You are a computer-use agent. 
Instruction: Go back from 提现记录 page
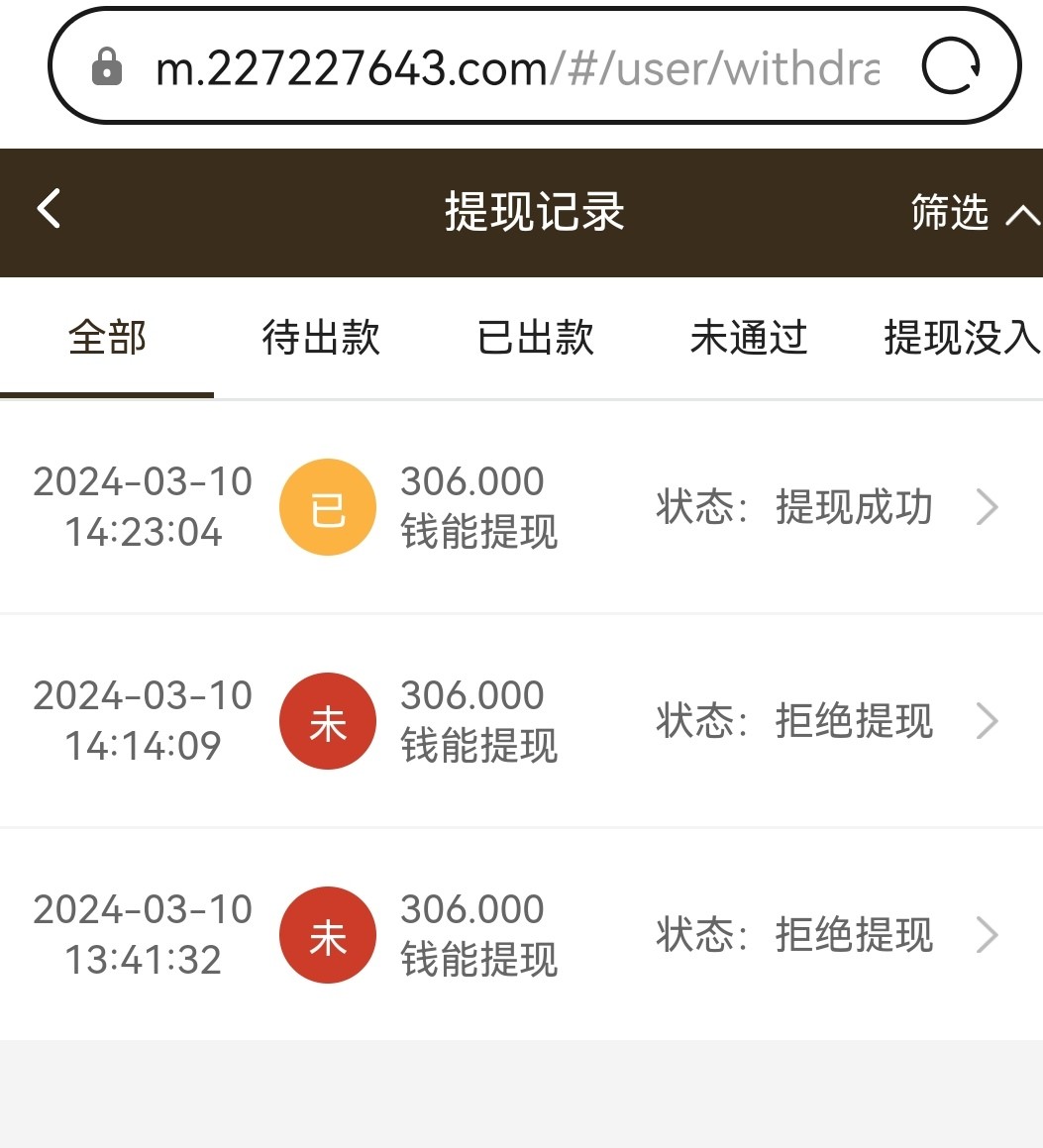tap(49, 210)
